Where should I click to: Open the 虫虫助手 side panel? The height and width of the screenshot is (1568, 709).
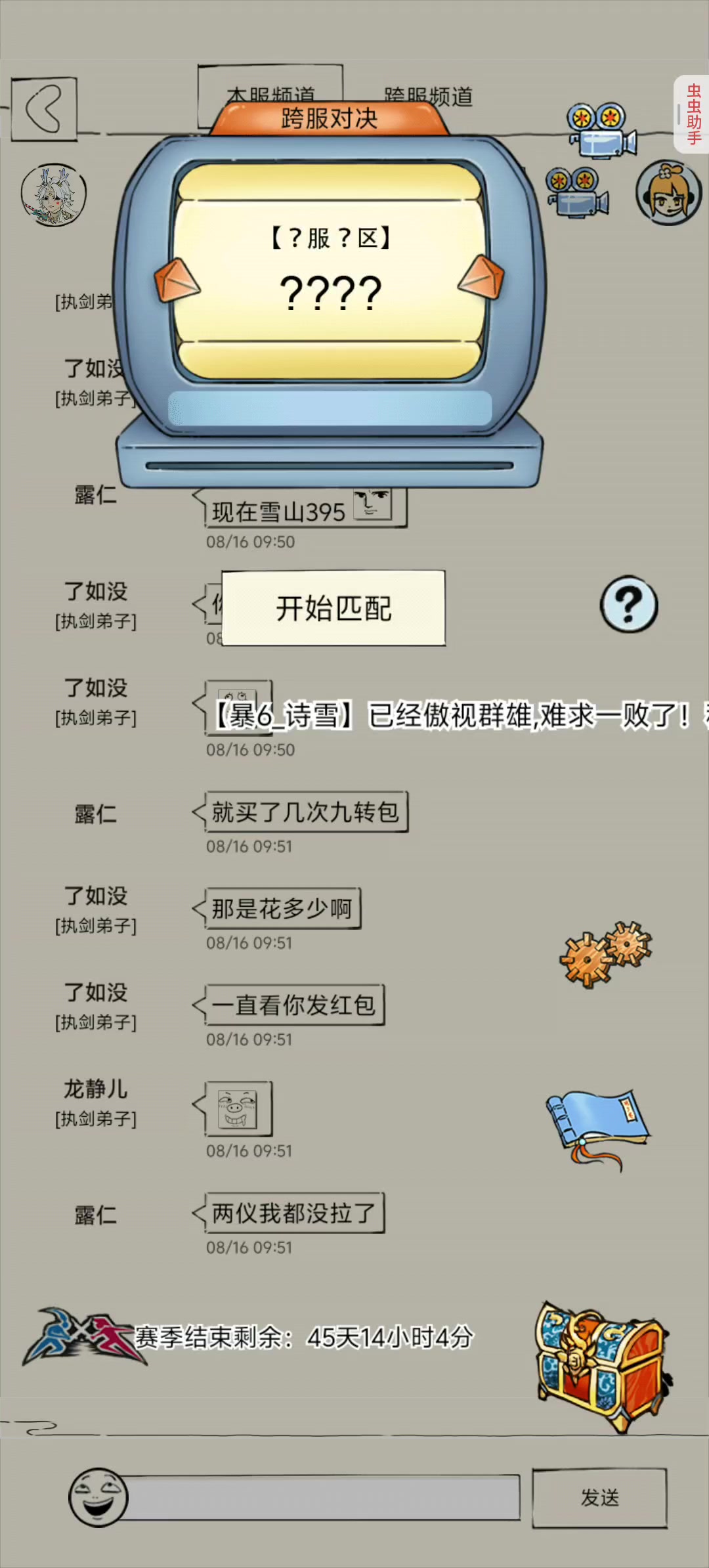(x=692, y=114)
